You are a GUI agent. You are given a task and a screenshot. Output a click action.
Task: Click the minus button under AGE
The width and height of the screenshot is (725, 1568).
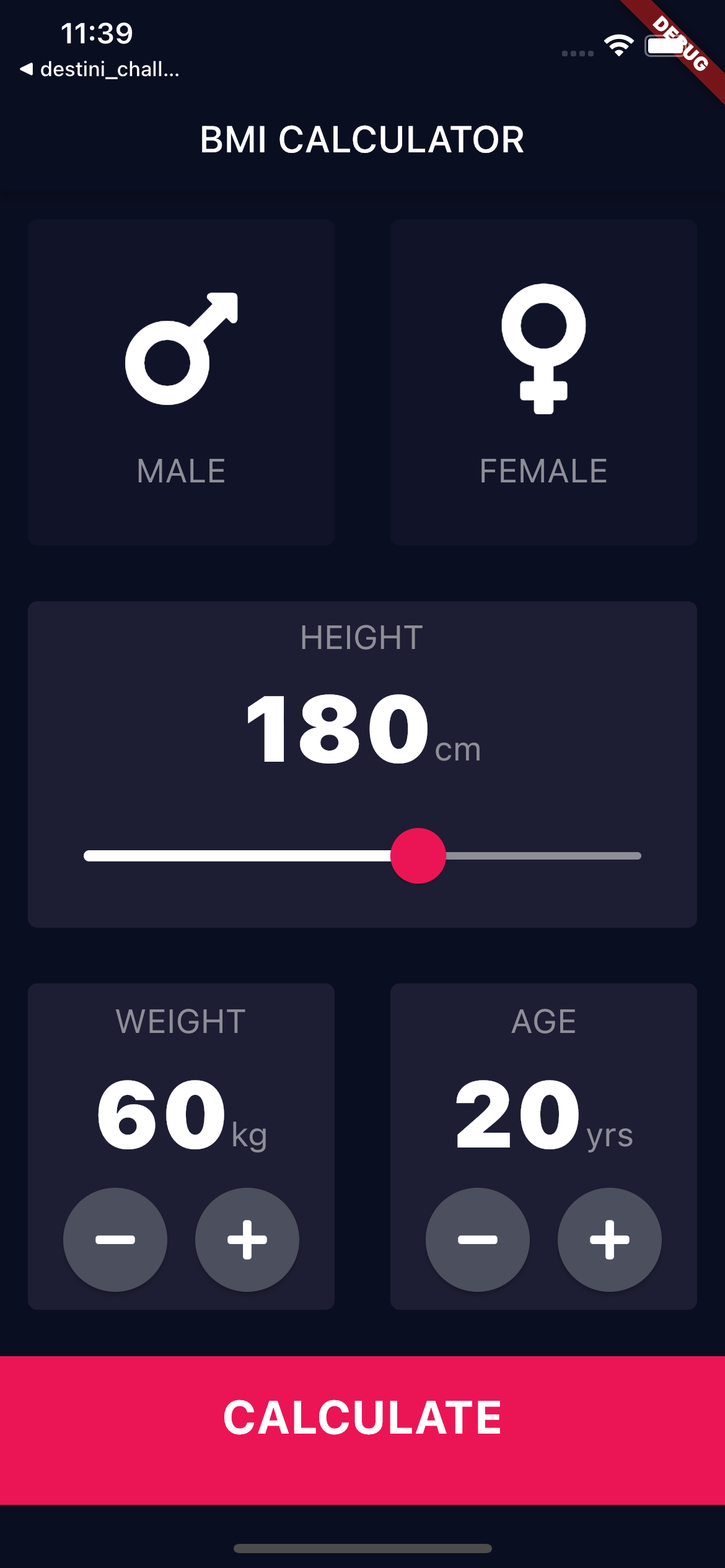point(478,1240)
